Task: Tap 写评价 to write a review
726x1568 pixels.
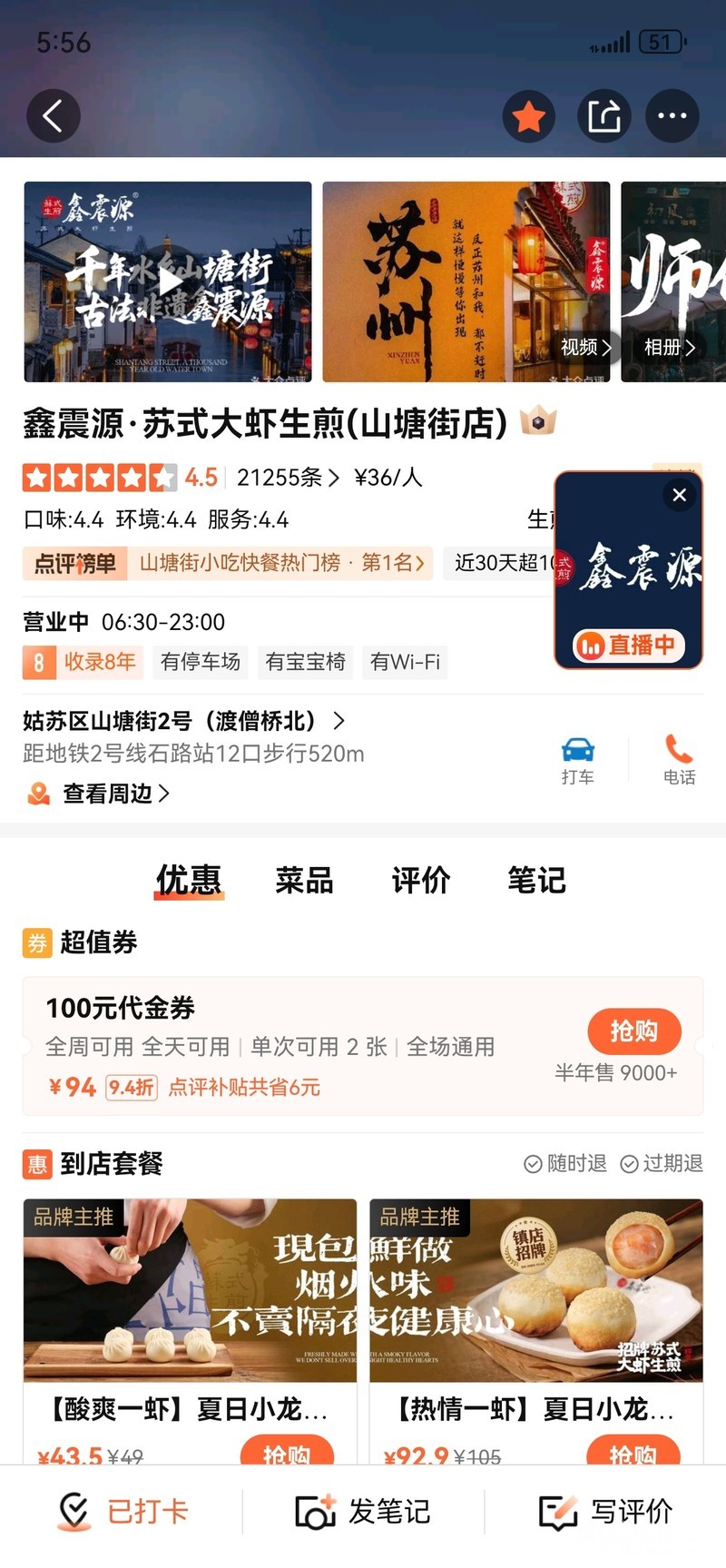Action: click(x=605, y=1512)
